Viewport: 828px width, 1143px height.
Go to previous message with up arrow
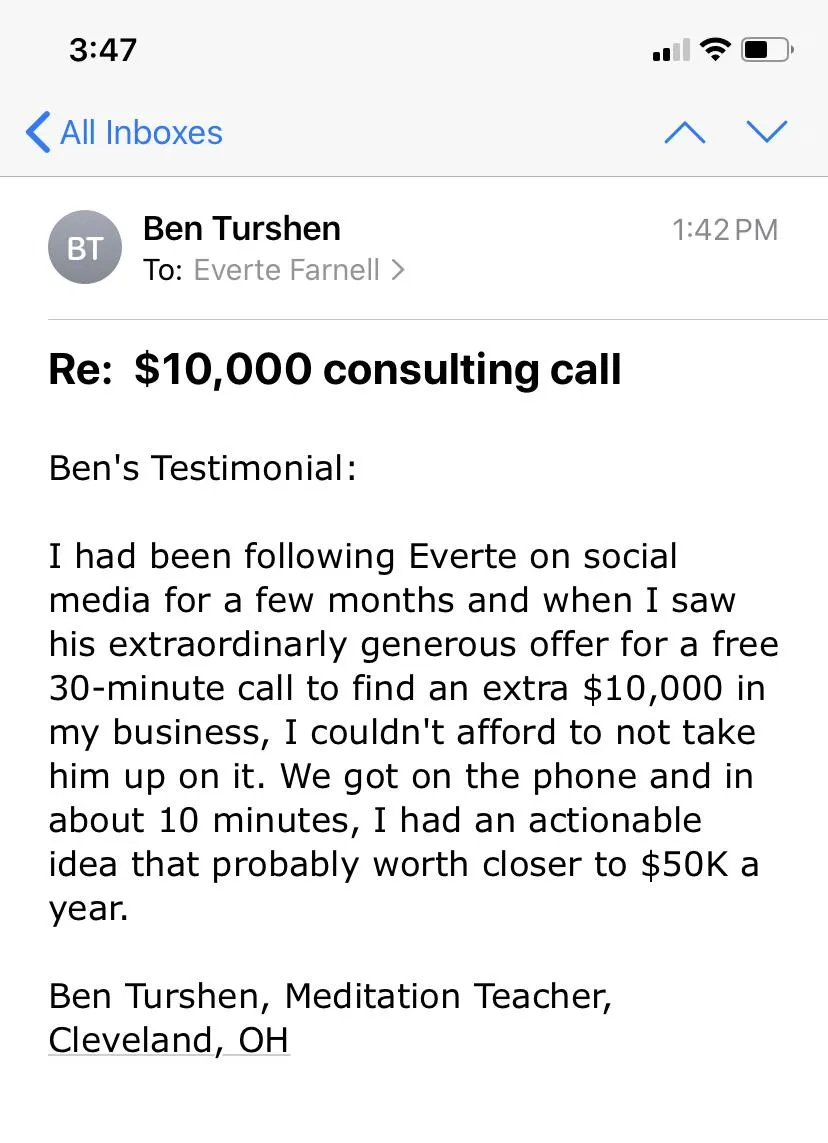tap(685, 132)
